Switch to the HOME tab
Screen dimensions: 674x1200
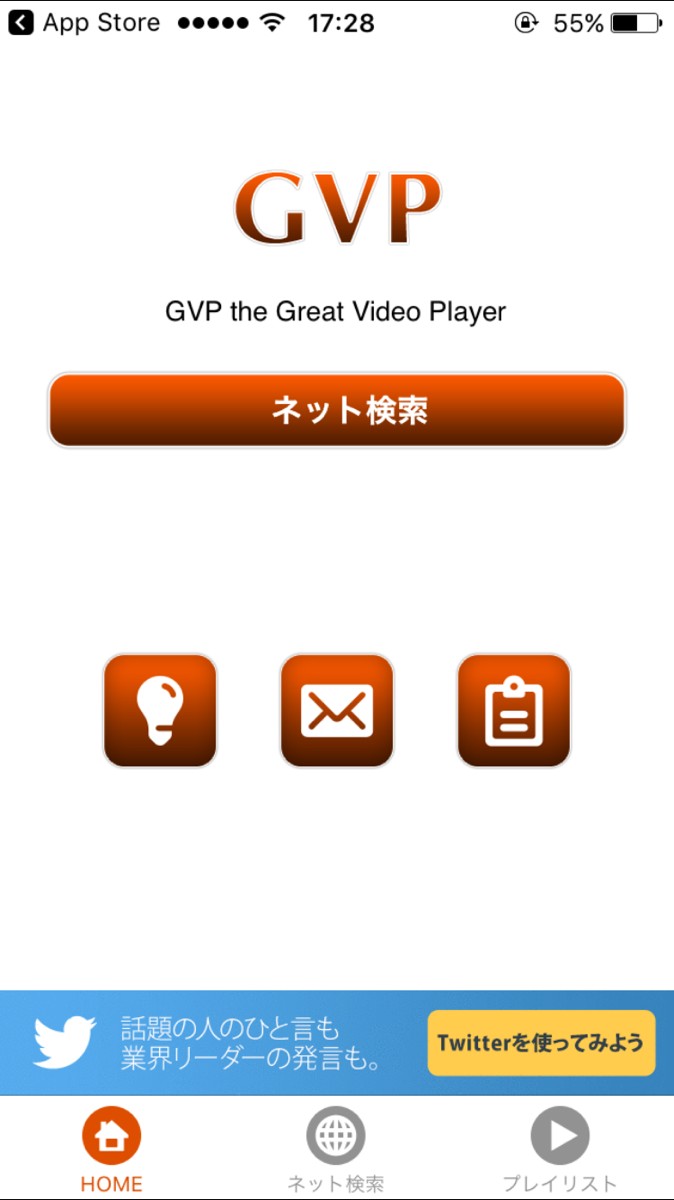[x=111, y=1148]
